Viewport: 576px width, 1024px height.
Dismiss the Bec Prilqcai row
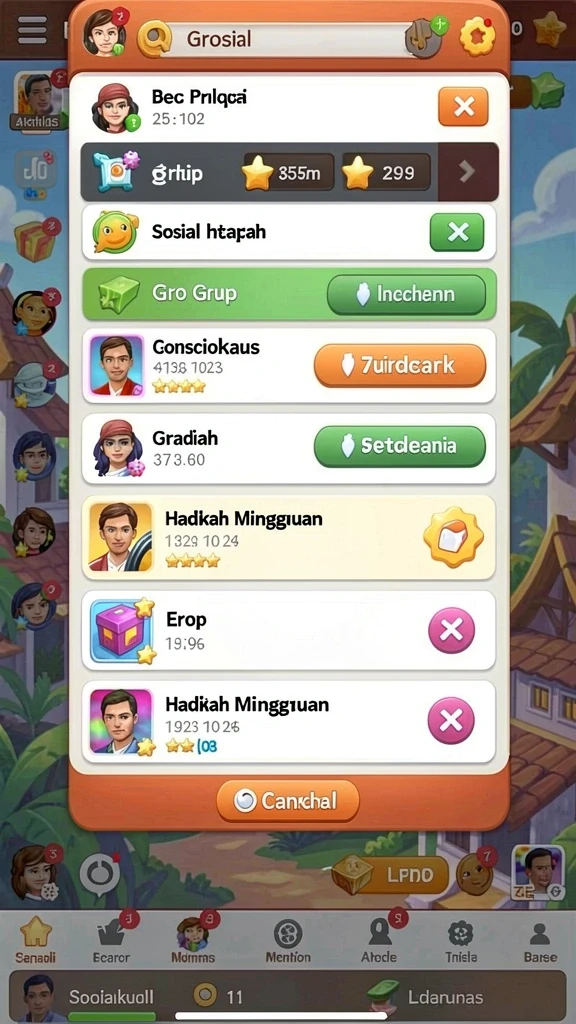click(463, 106)
